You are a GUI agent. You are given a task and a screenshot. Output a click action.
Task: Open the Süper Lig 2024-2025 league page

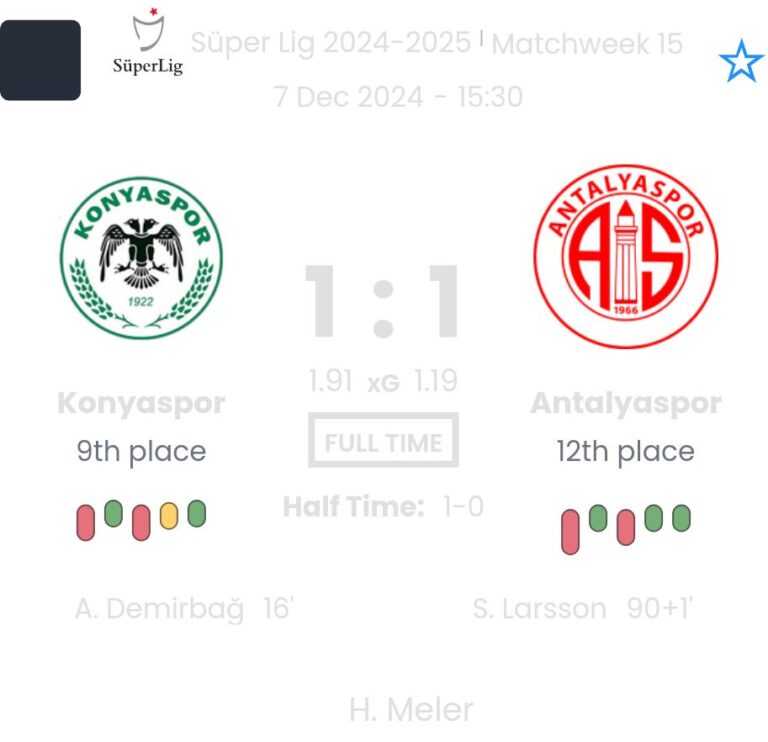[330, 43]
